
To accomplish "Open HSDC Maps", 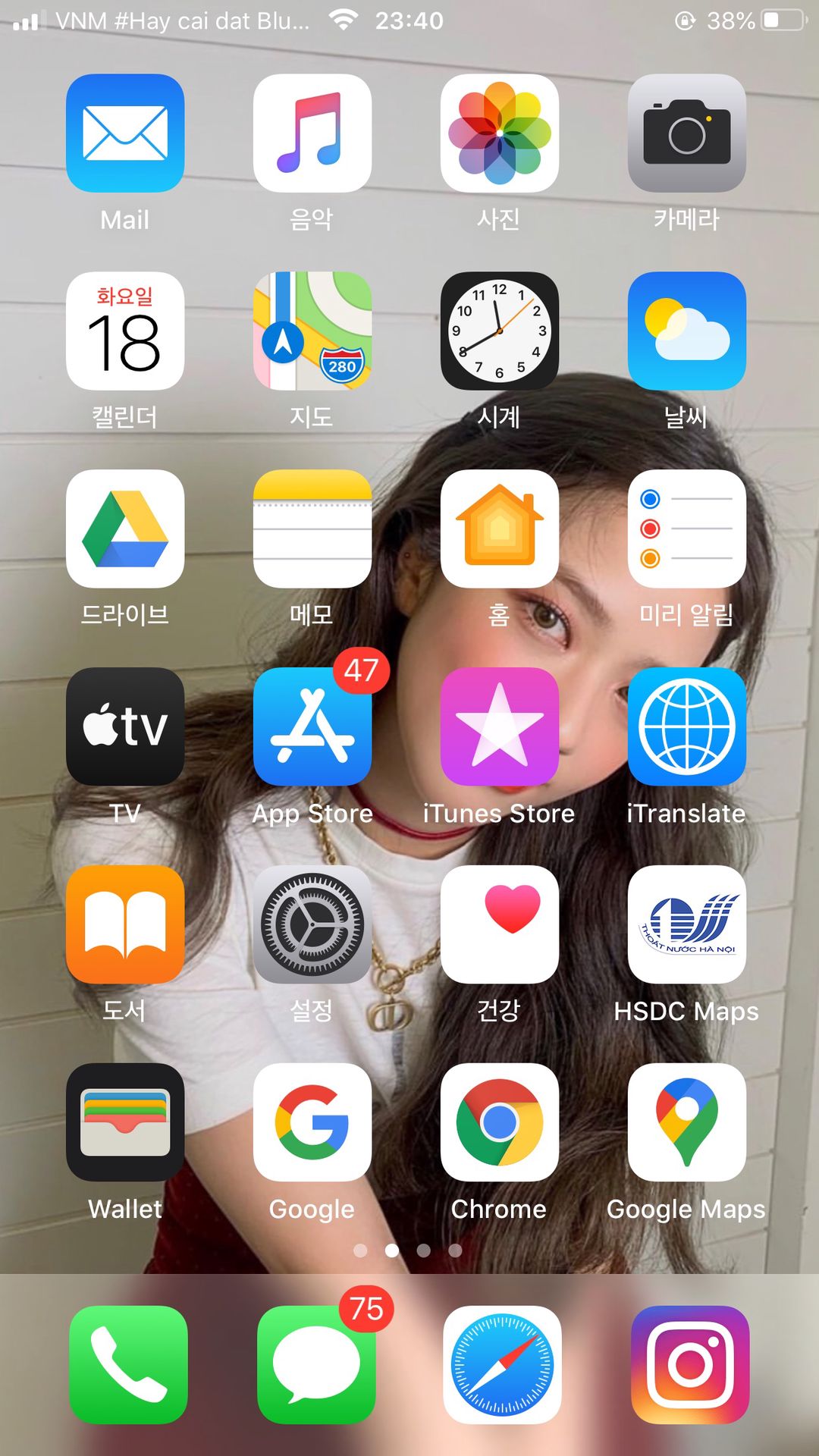I will (x=687, y=924).
